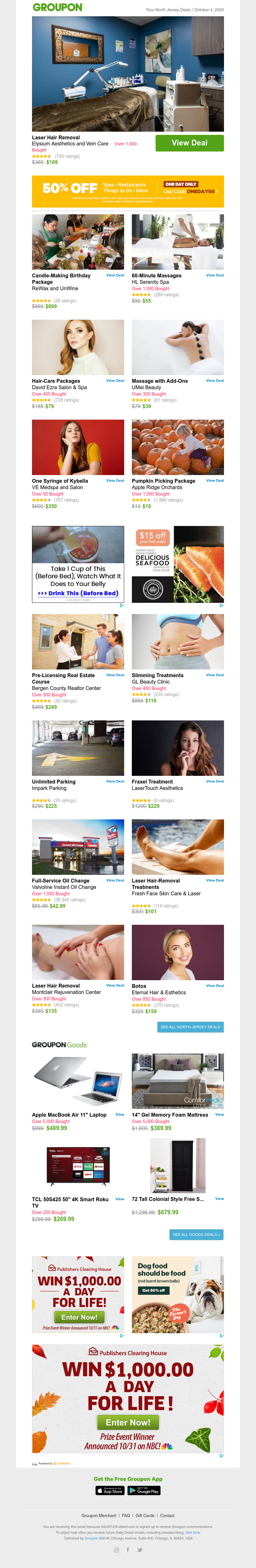
Task: Open the Botox deal from Eternal Hair
Action: [215, 985]
